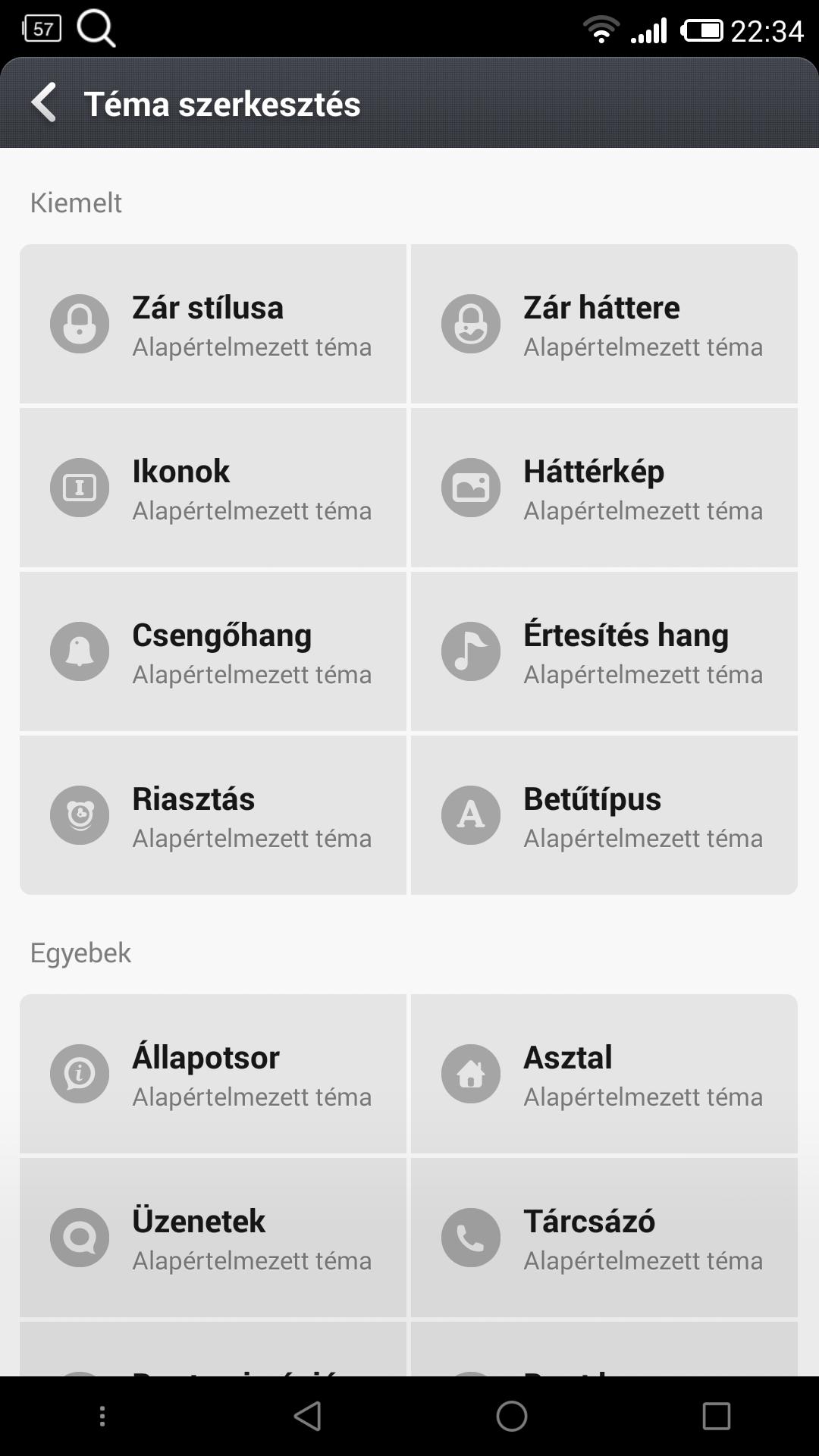The width and height of the screenshot is (819, 1456).
Task: Go back from Téma szerkesztés
Action: point(44,103)
